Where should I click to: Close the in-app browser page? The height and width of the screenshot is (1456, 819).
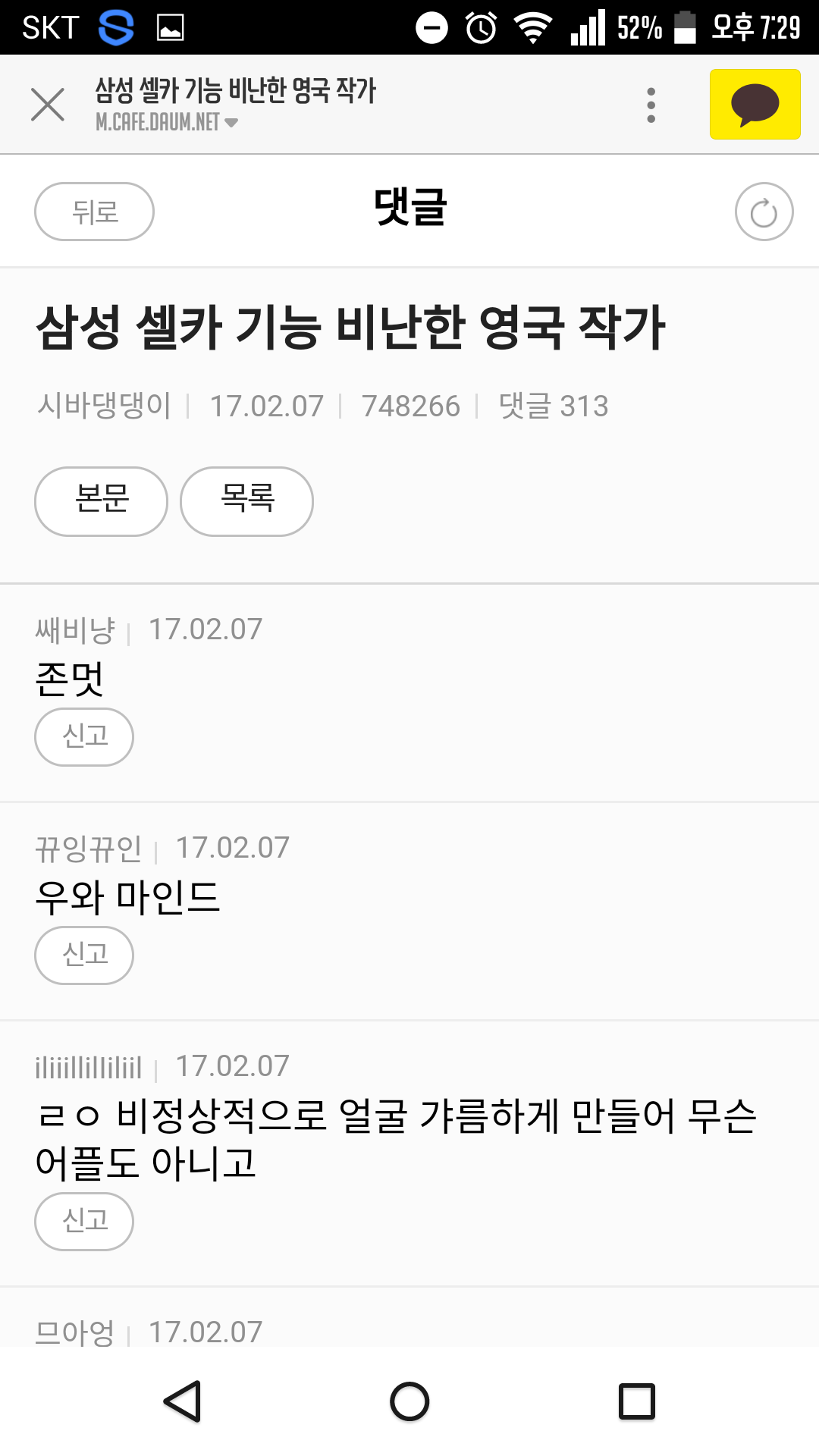(48, 105)
